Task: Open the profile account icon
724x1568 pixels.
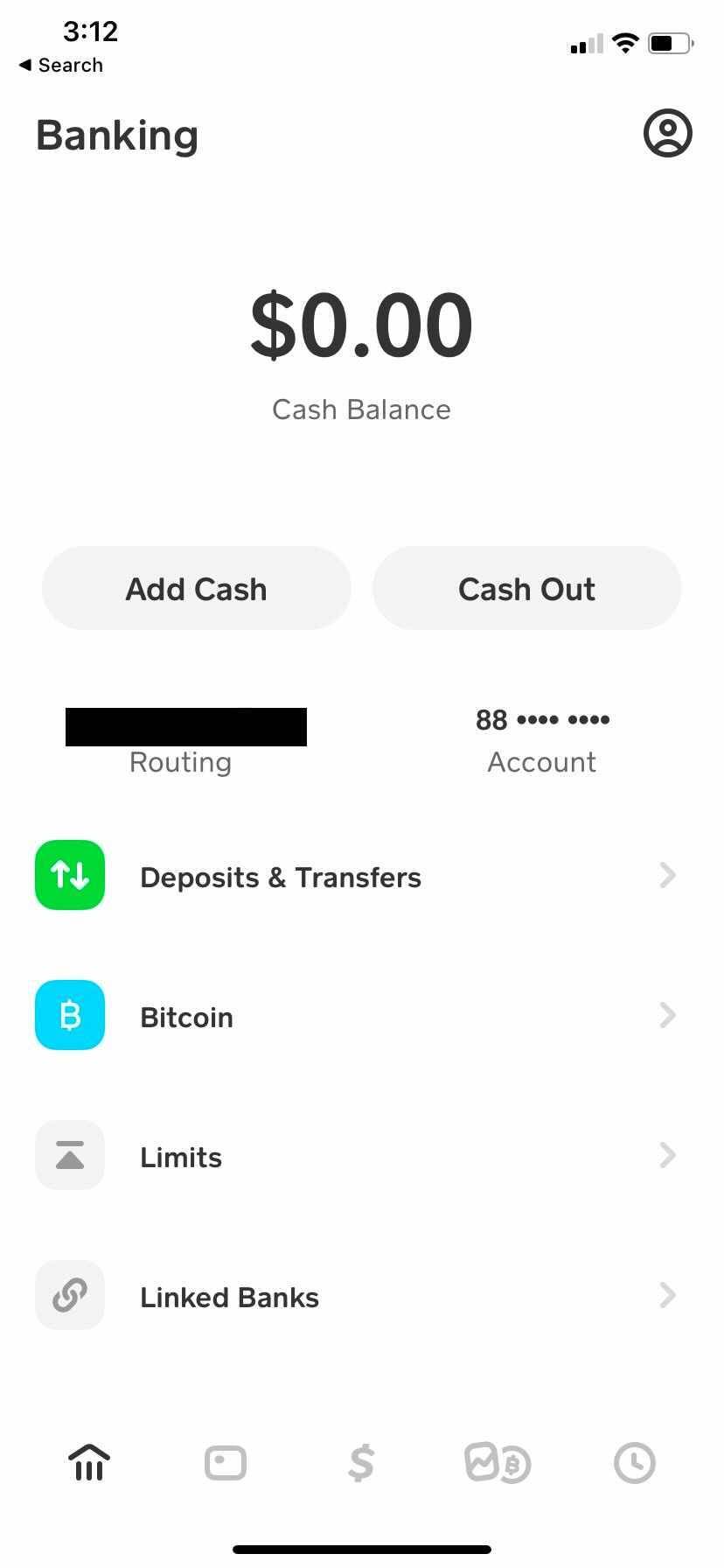Action: point(667,133)
